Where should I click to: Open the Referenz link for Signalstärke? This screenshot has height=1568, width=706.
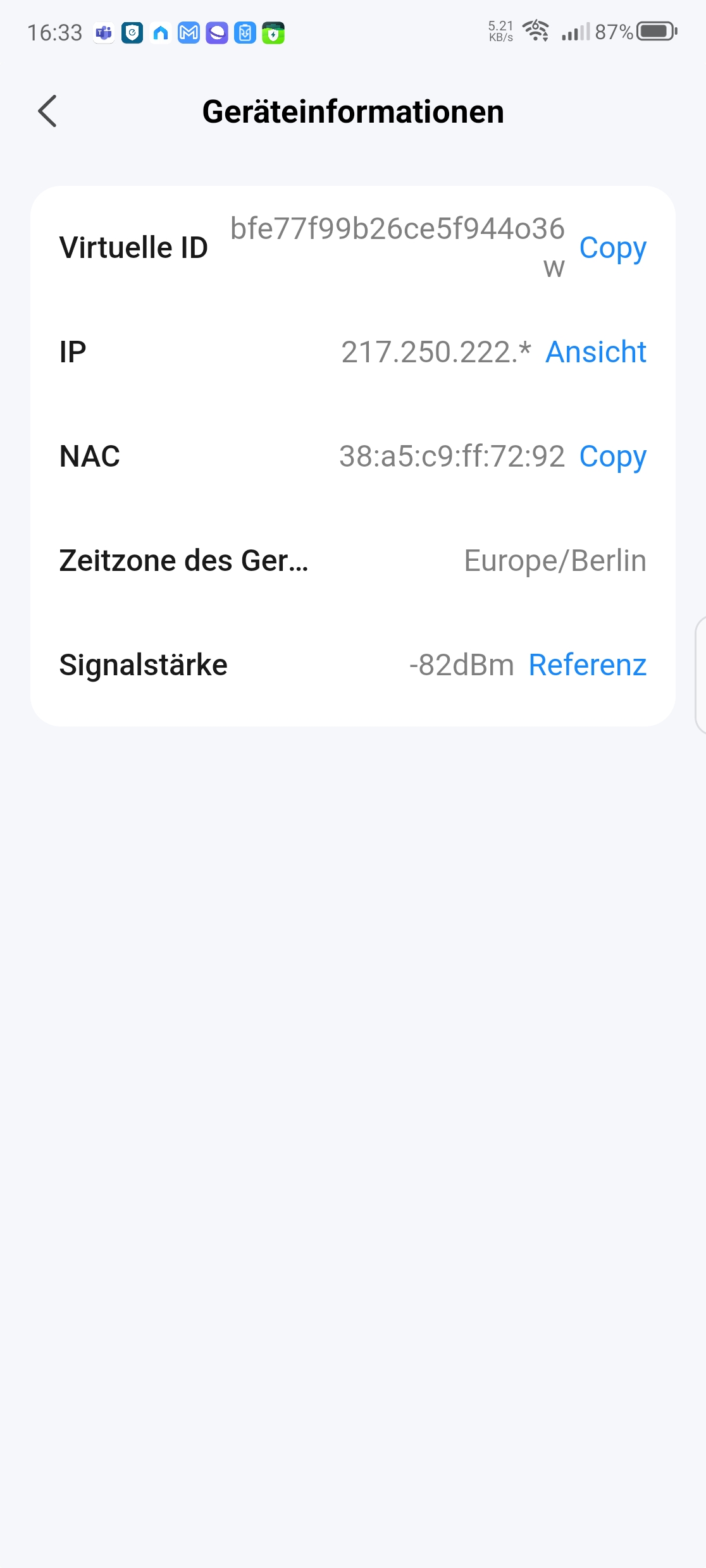[587, 665]
